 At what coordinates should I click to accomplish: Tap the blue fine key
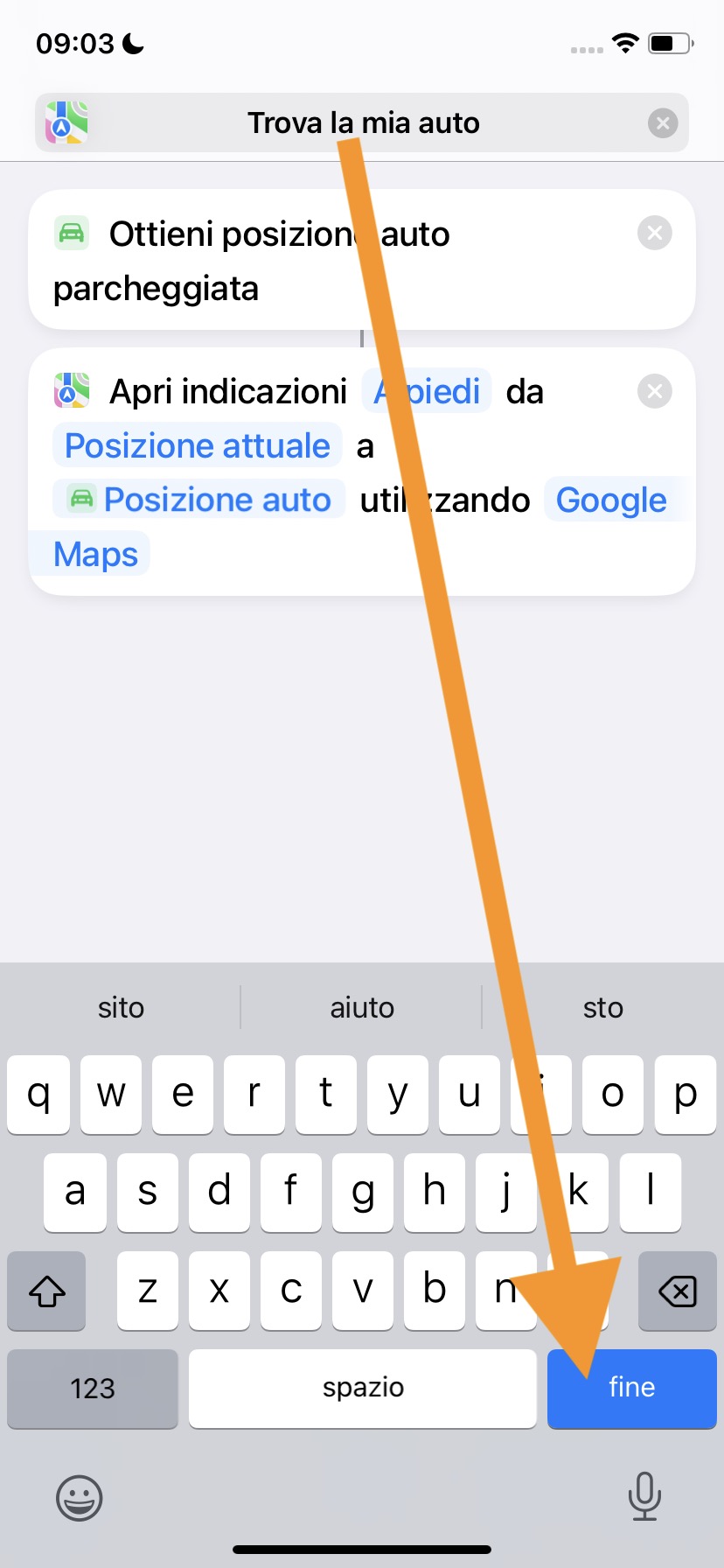tap(631, 1389)
